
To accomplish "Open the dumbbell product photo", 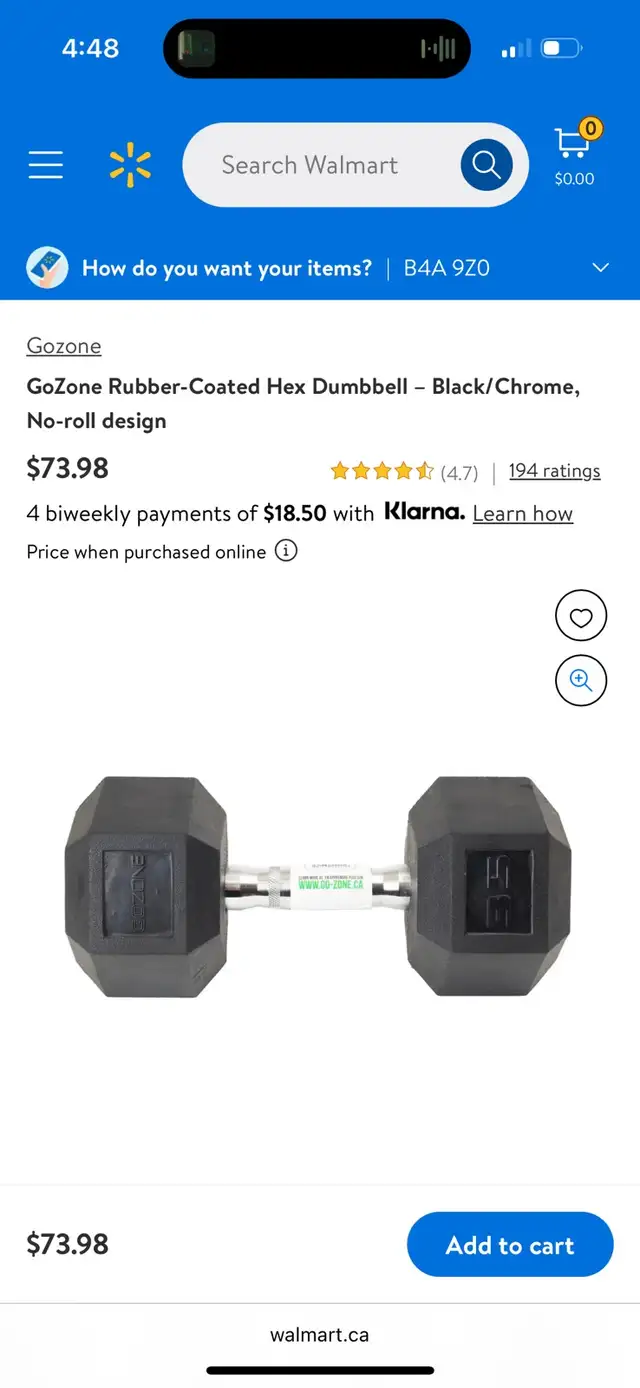I will click(x=319, y=886).
